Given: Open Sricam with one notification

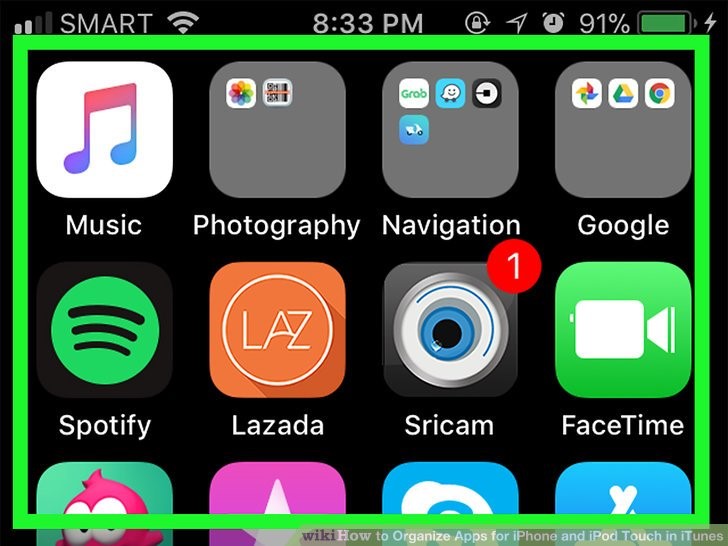Looking at the screenshot, I should pos(450,330).
